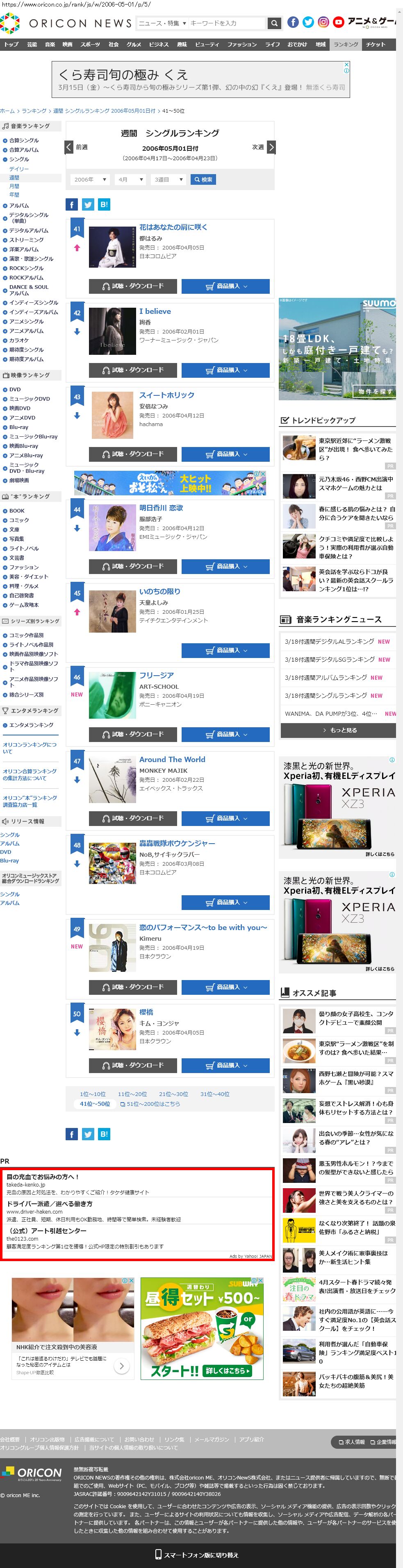The image size is (403, 1568).
Task: Tap 試聴・ダウンロード for スイートホリック
Action: [x=133, y=454]
